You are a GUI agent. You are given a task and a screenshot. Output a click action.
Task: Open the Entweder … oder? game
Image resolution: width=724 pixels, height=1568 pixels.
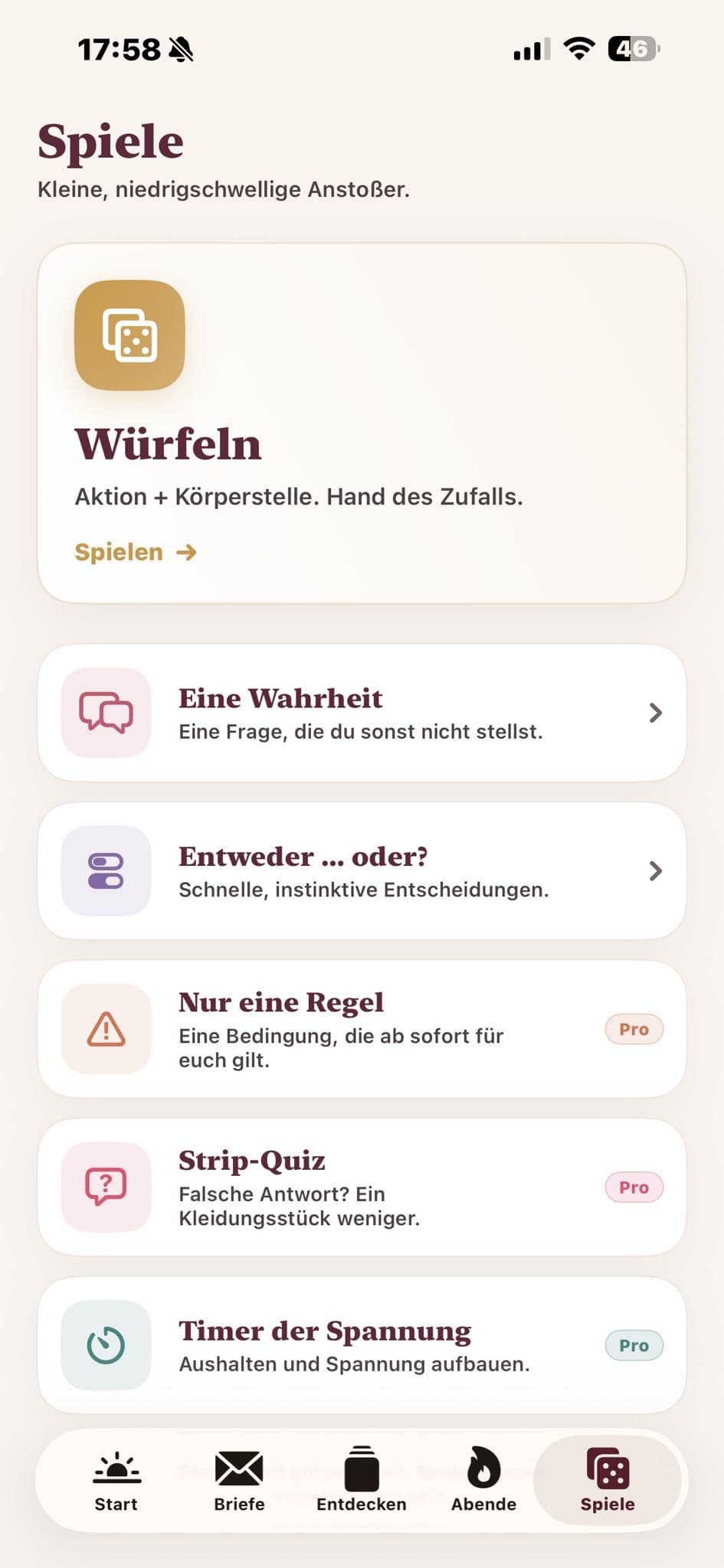tap(362, 871)
